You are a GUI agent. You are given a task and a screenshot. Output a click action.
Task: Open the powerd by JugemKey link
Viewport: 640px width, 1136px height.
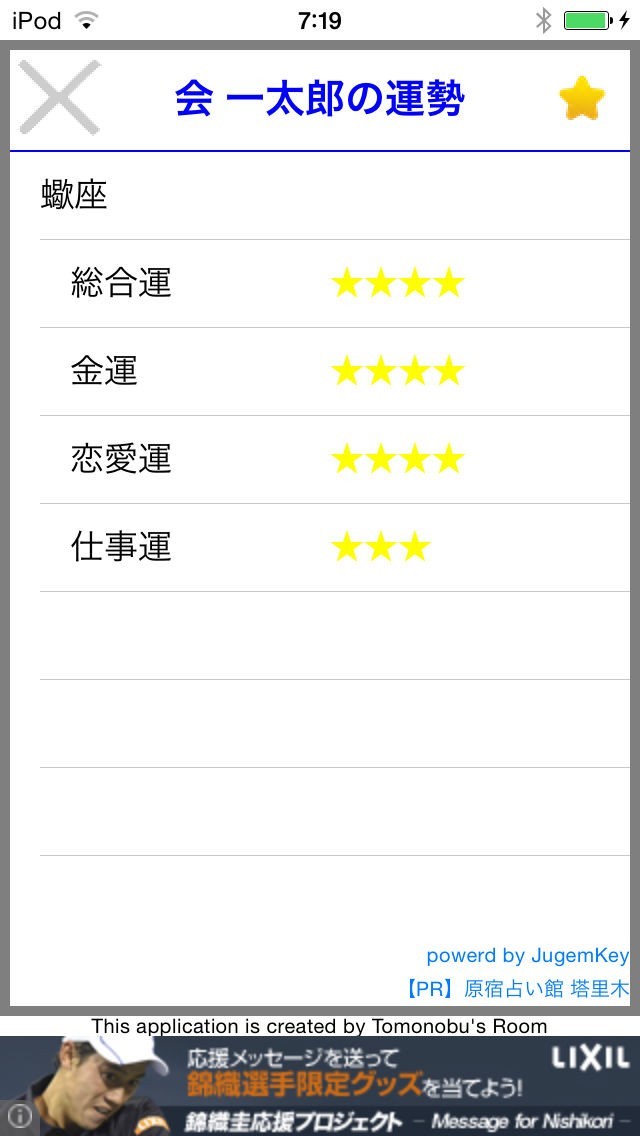click(x=527, y=955)
